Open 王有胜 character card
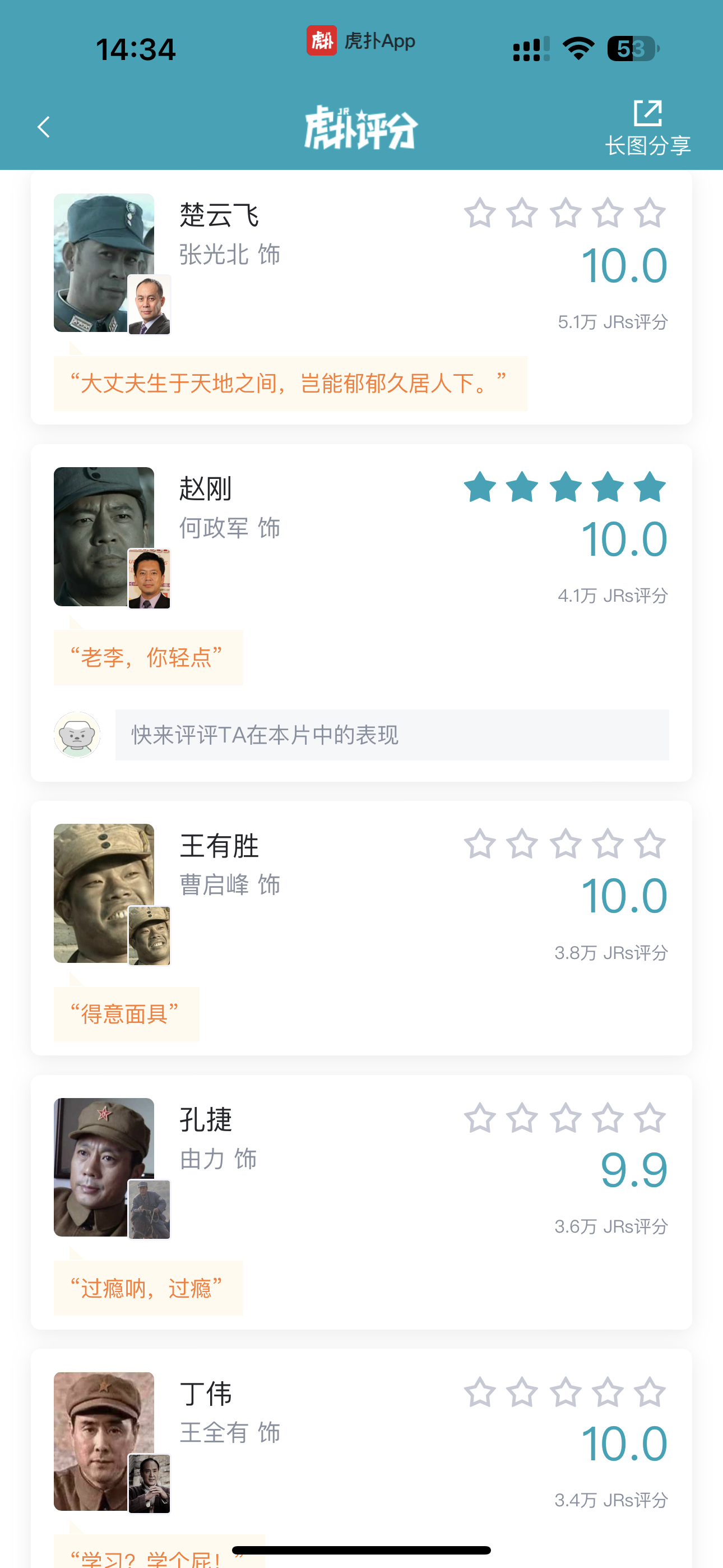The height and width of the screenshot is (1568, 723). (x=219, y=846)
